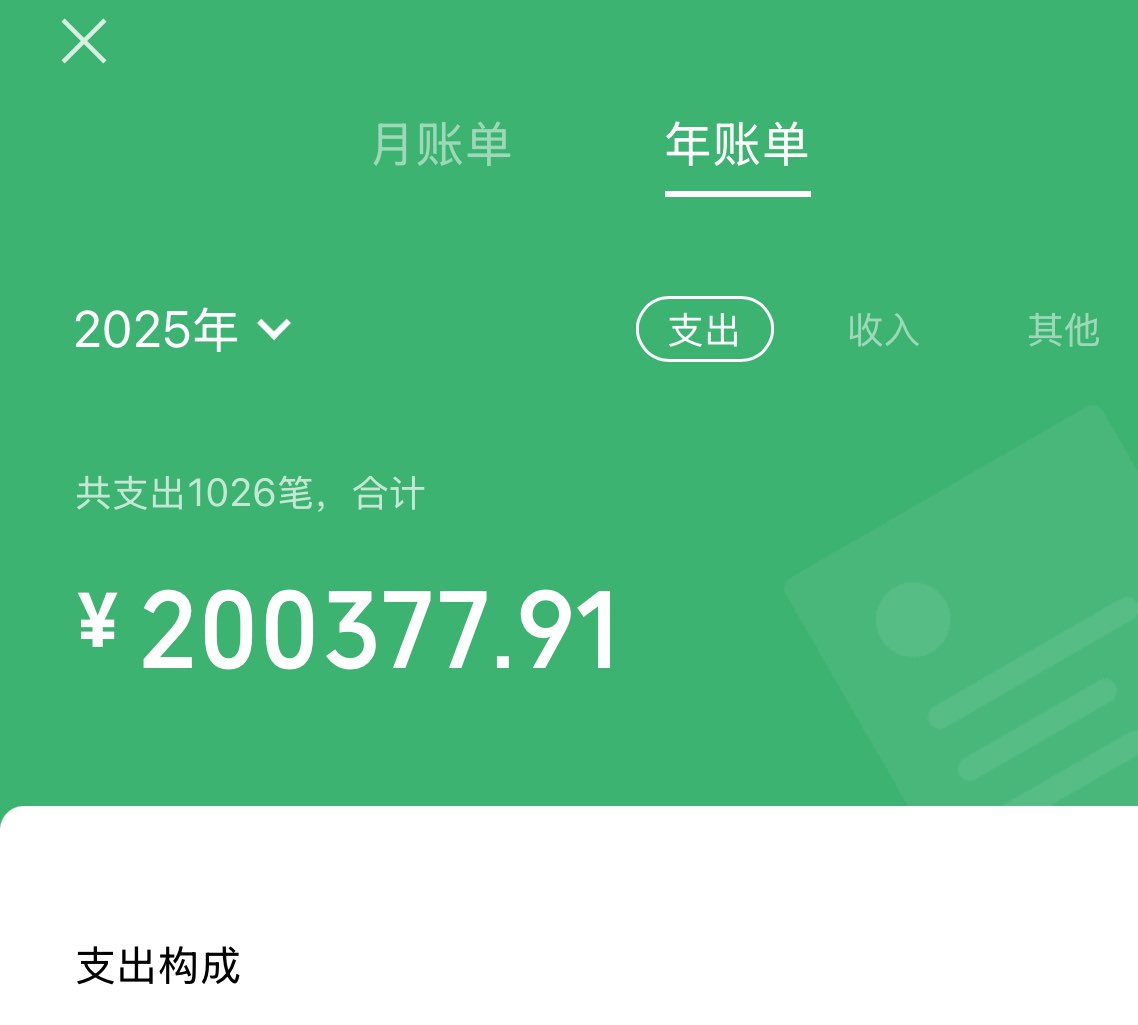Image resolution: width=1138 pixels, height=1025 pixels.
Task: Select the 支出 filter chip
Action: (x=704, y=330)
